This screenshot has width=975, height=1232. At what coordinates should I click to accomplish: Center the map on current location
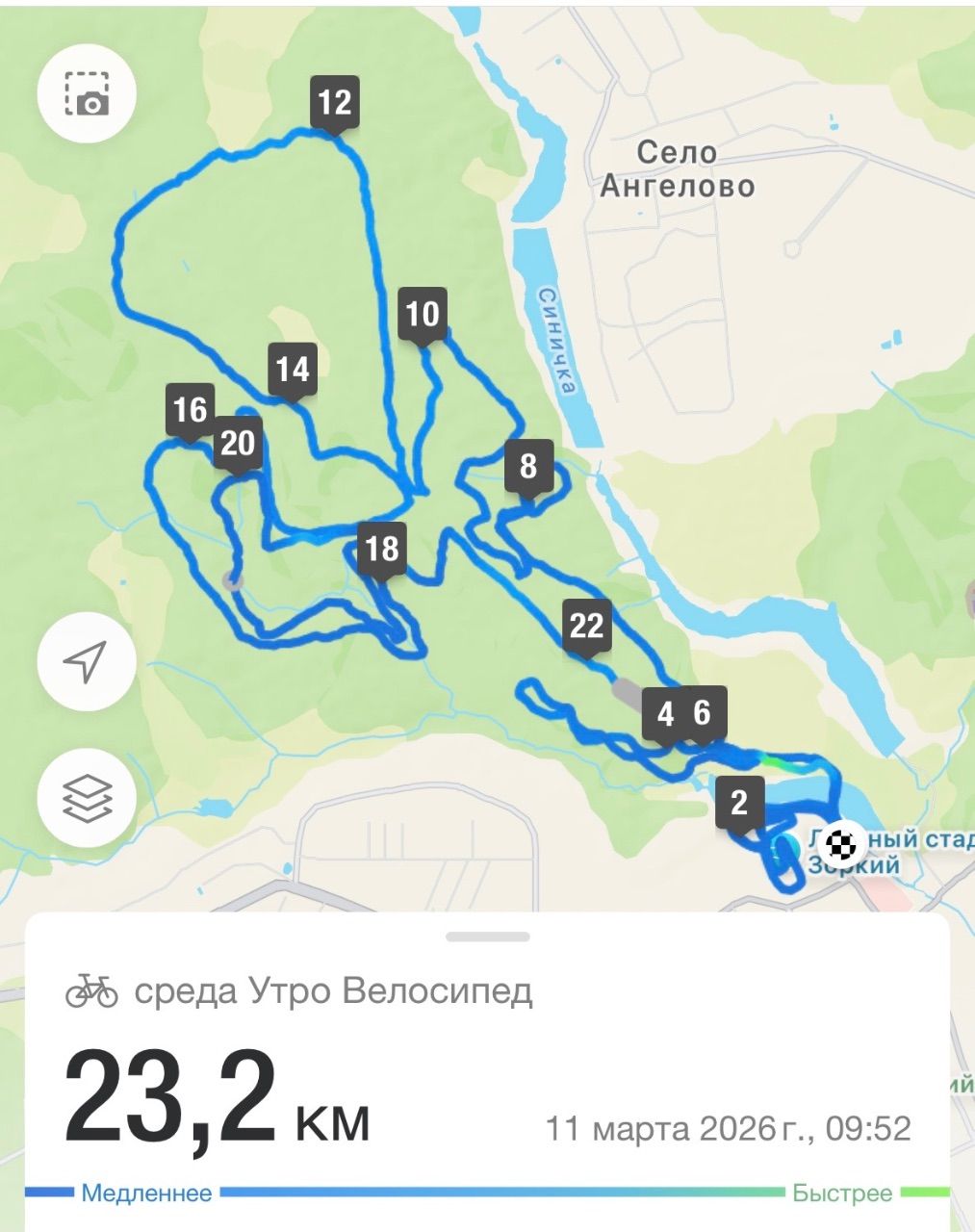[x=87, y=661]
